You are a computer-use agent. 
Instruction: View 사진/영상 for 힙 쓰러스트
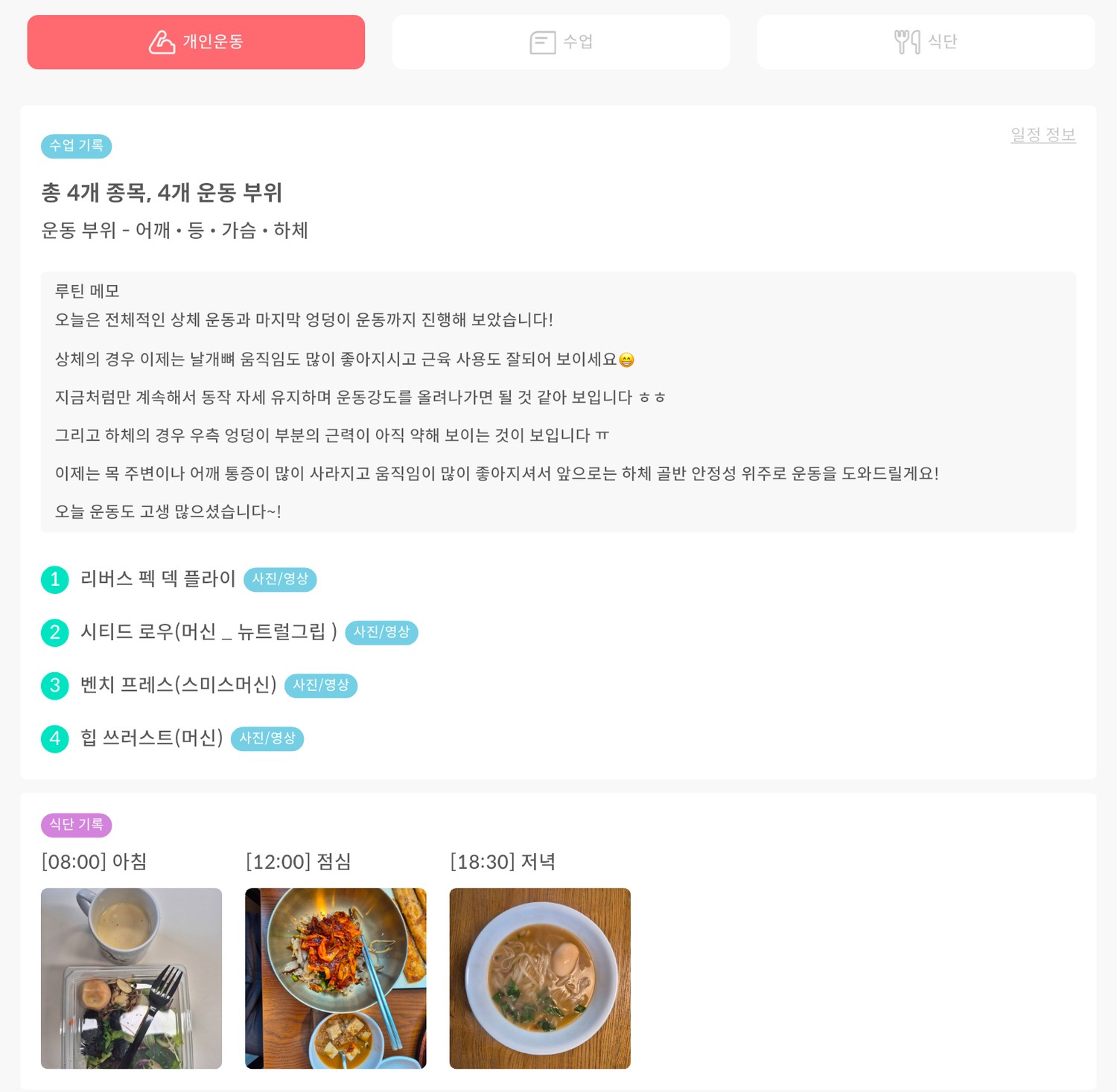coord(267,738)
